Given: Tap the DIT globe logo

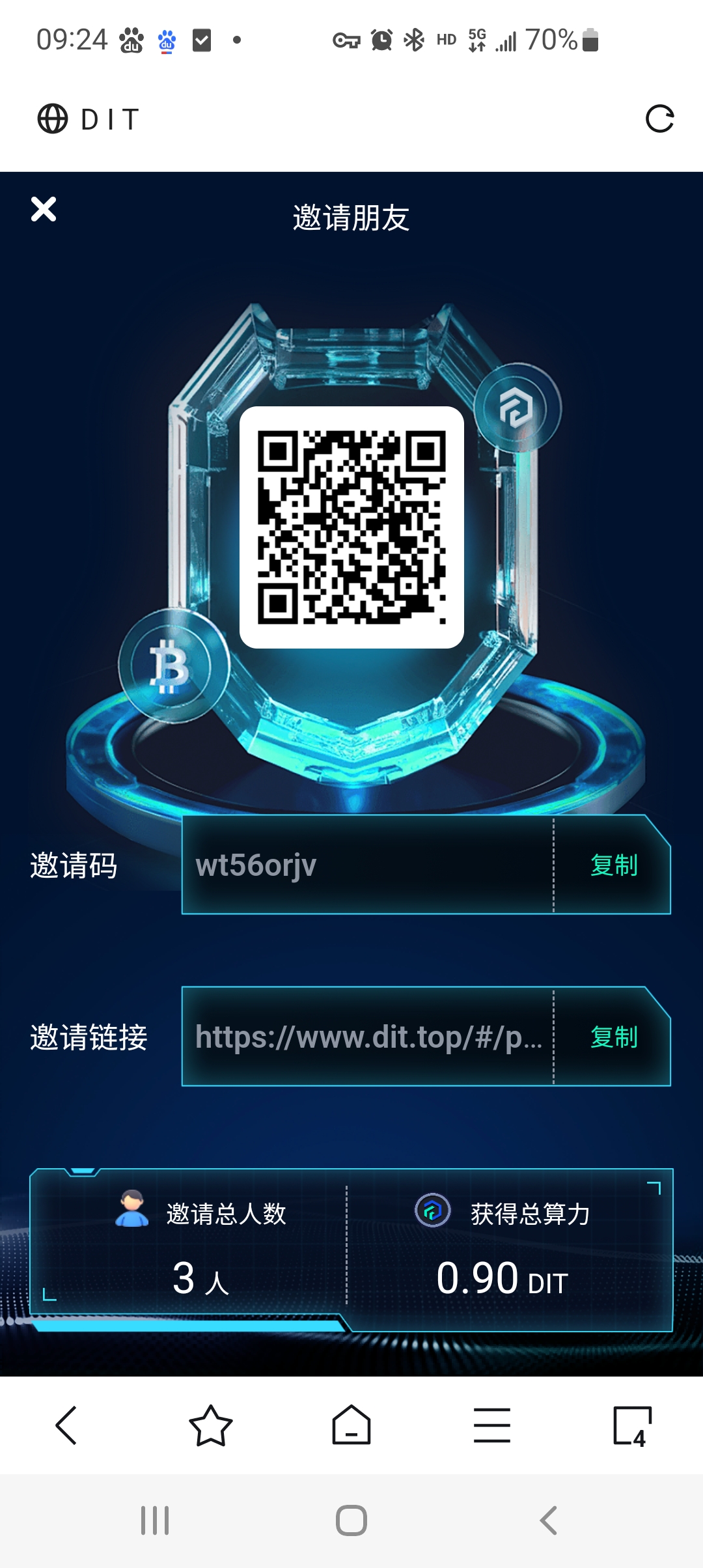Looking at the screenshot, I should coord(55,118).
